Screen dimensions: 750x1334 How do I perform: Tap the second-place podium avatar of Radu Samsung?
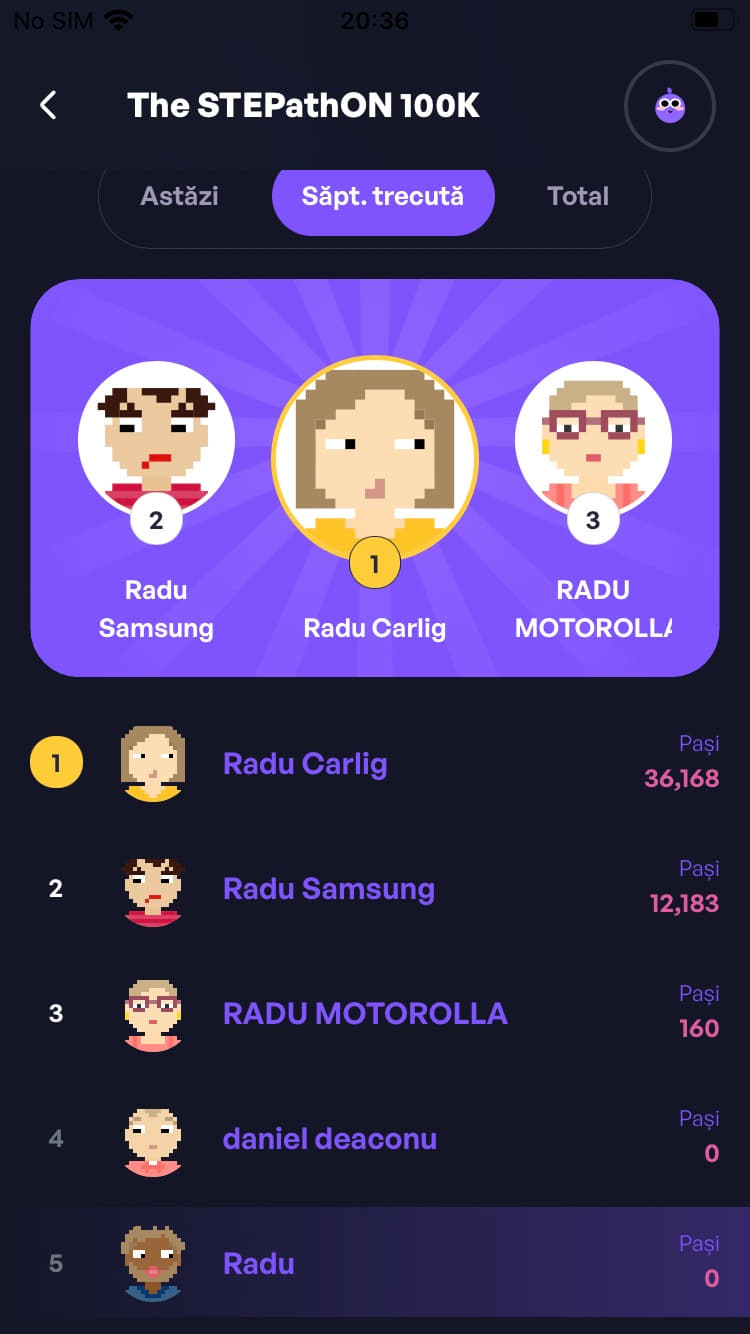[x=156, y=439]
